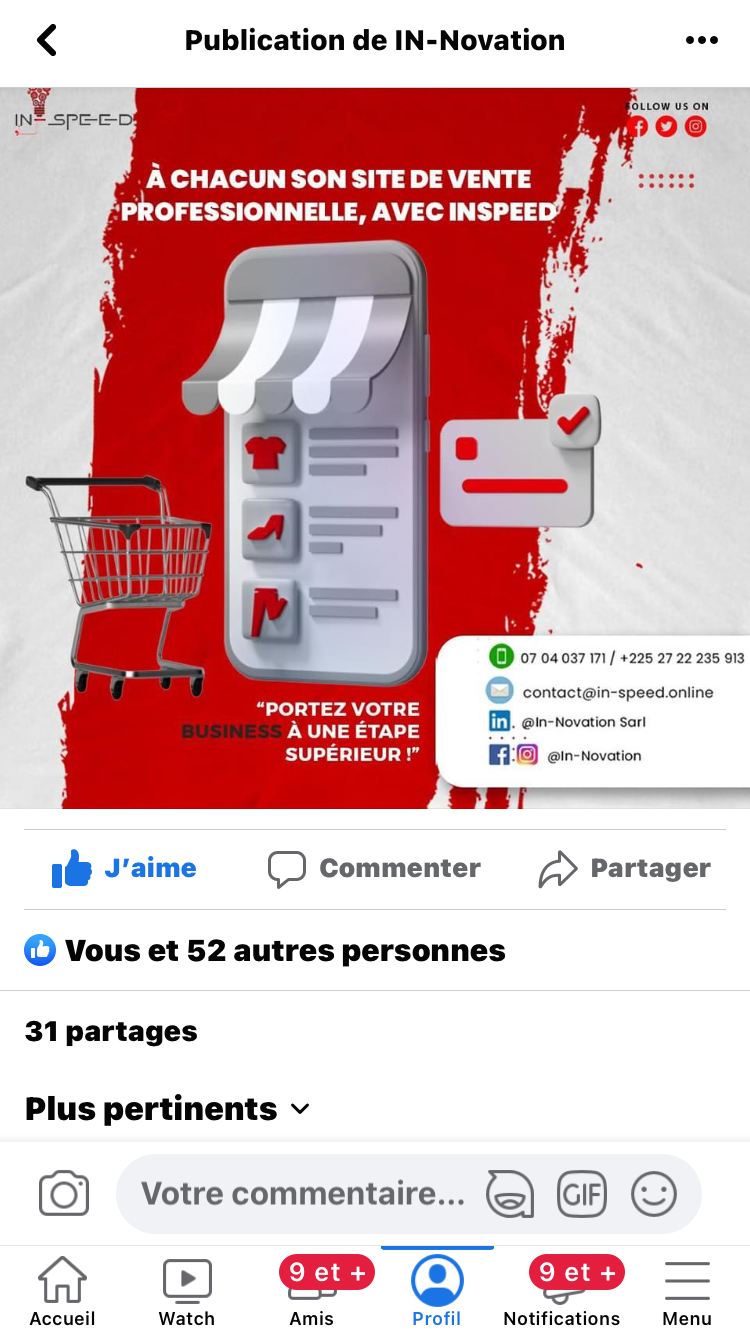This screenshot has width=750, height=1334.
Task: Share the post with Partager
Action: pos(624,868)
